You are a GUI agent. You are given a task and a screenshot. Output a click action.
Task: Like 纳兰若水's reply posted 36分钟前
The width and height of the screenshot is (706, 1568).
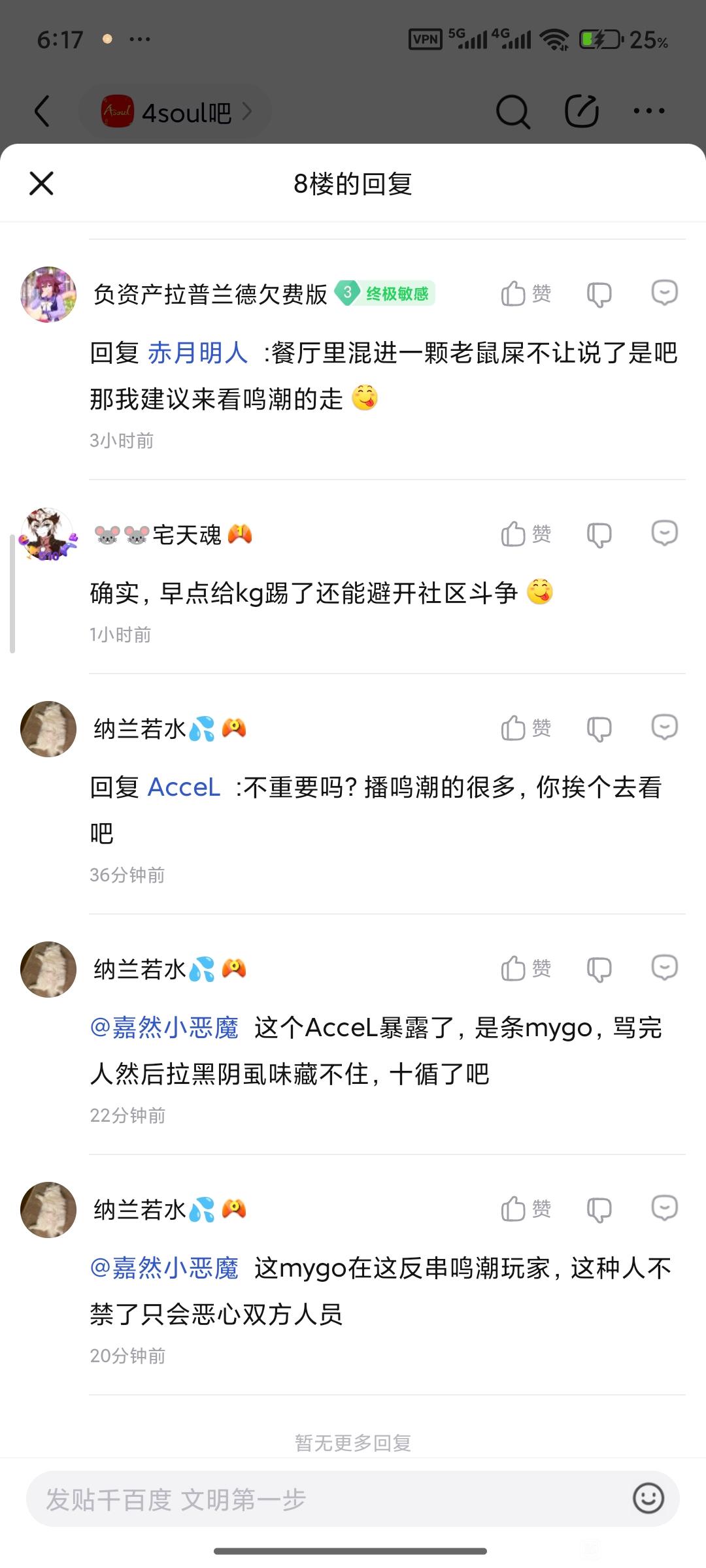[526, 728]
